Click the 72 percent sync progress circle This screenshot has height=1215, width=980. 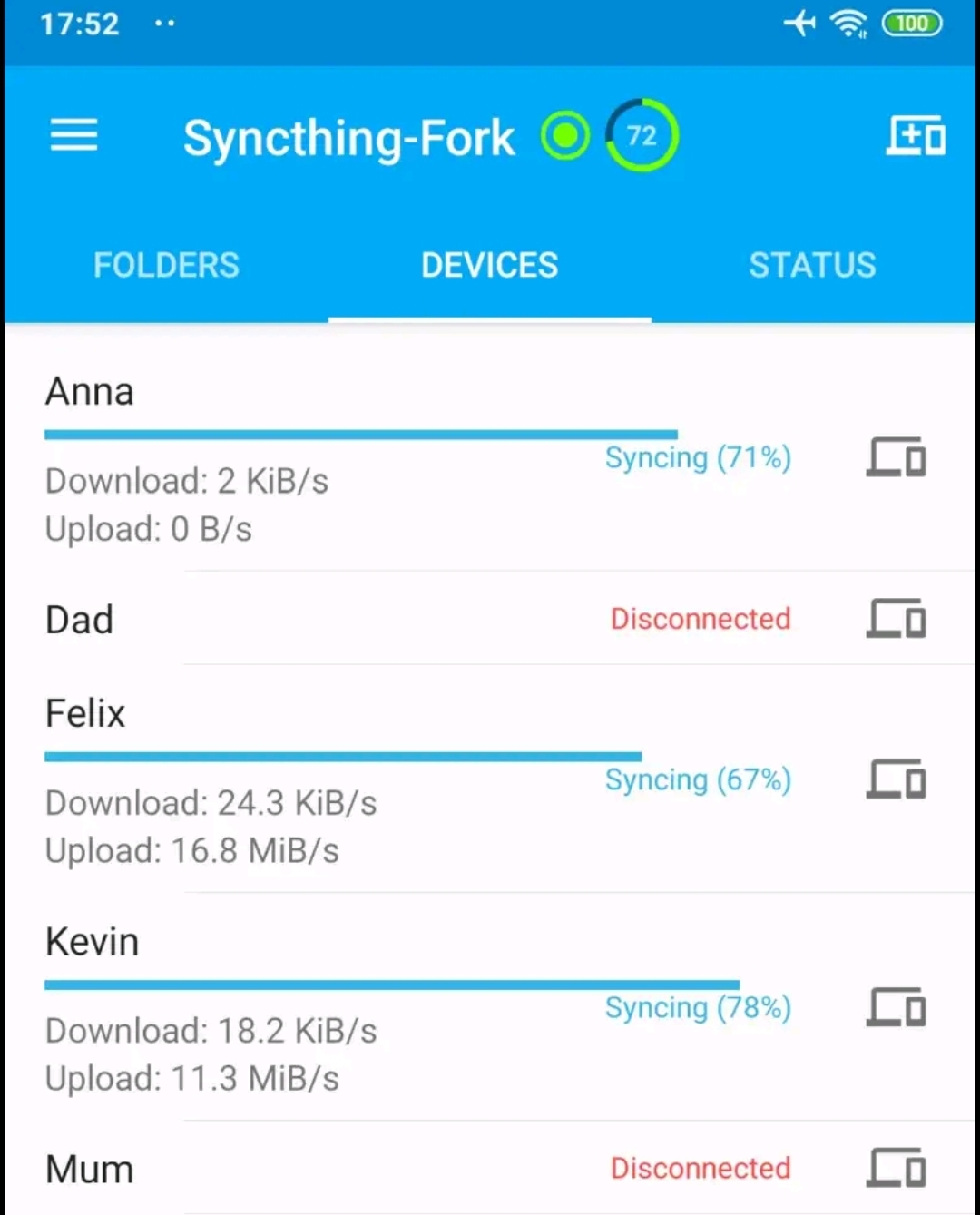[642, 134]
